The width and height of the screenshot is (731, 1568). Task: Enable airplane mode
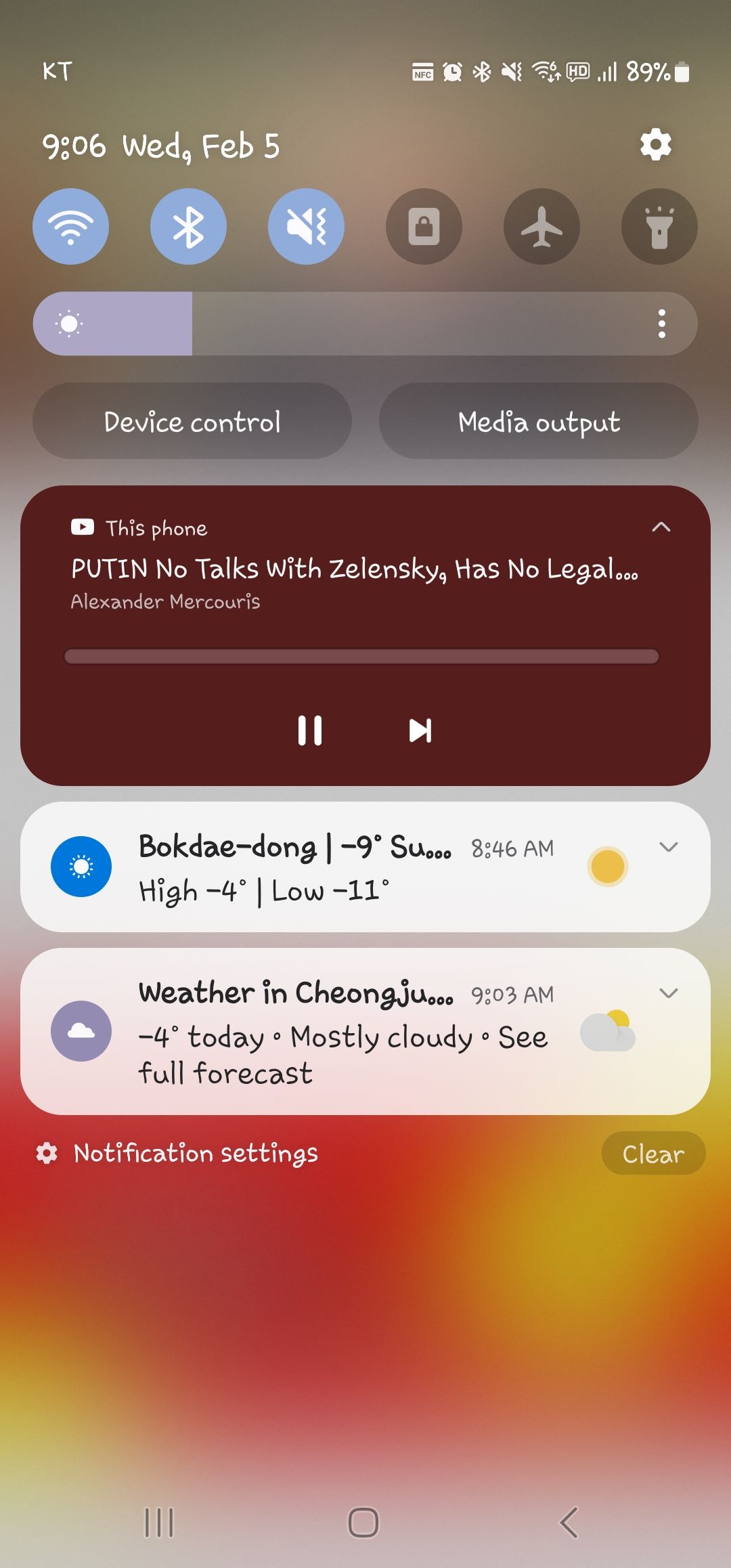click(x=541, y=226)
